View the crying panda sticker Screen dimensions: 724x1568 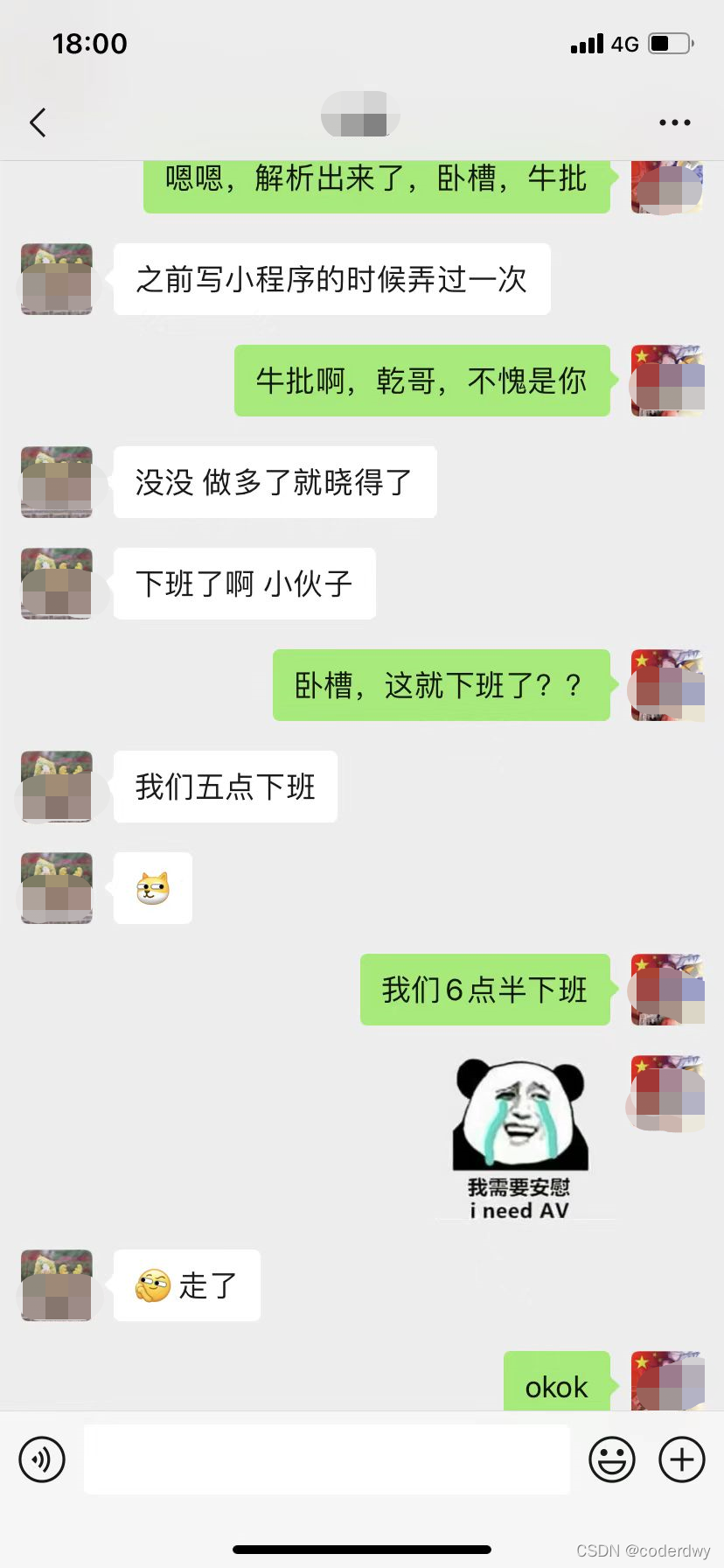pos(521,1137)
